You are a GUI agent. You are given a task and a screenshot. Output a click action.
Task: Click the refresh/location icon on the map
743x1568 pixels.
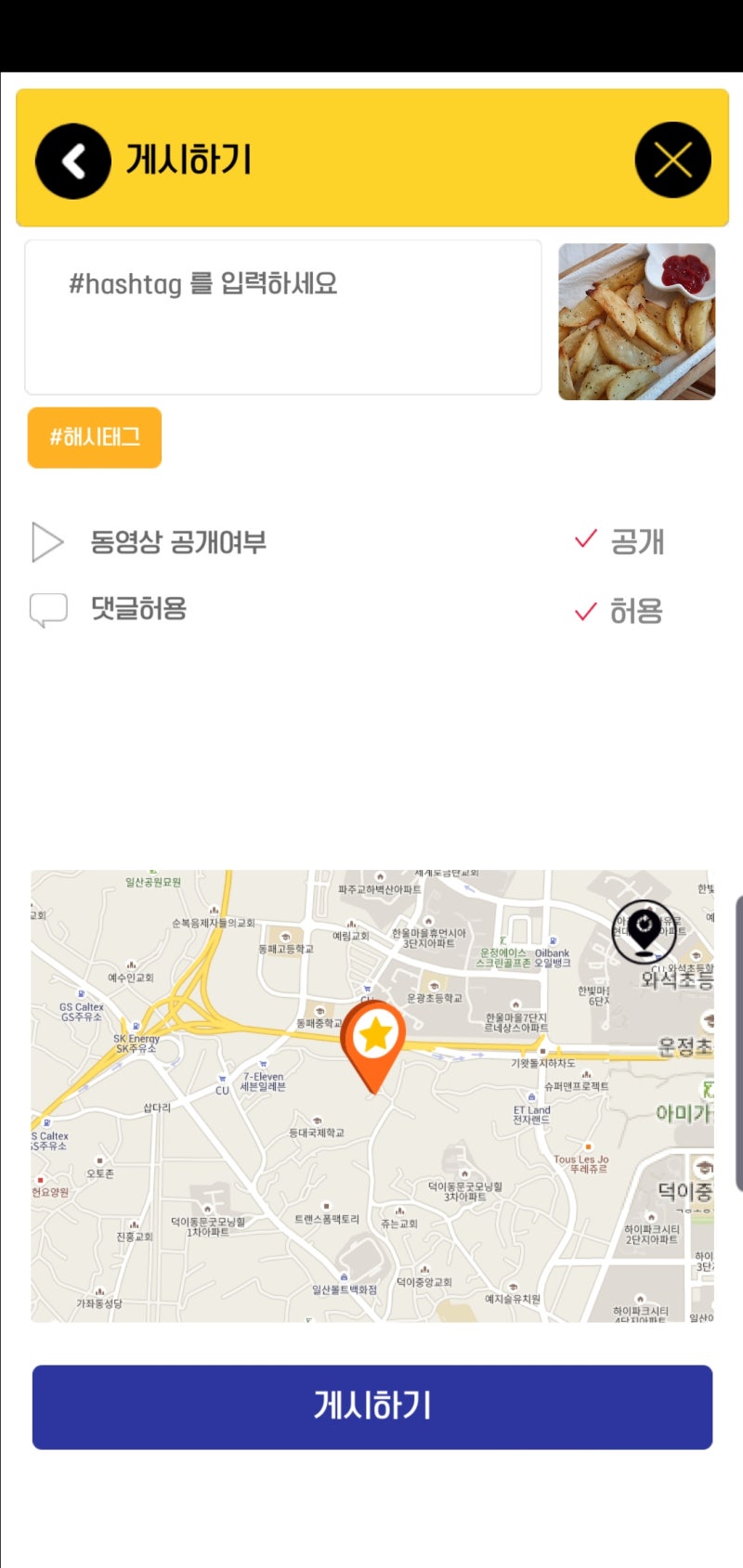[643, 930]
